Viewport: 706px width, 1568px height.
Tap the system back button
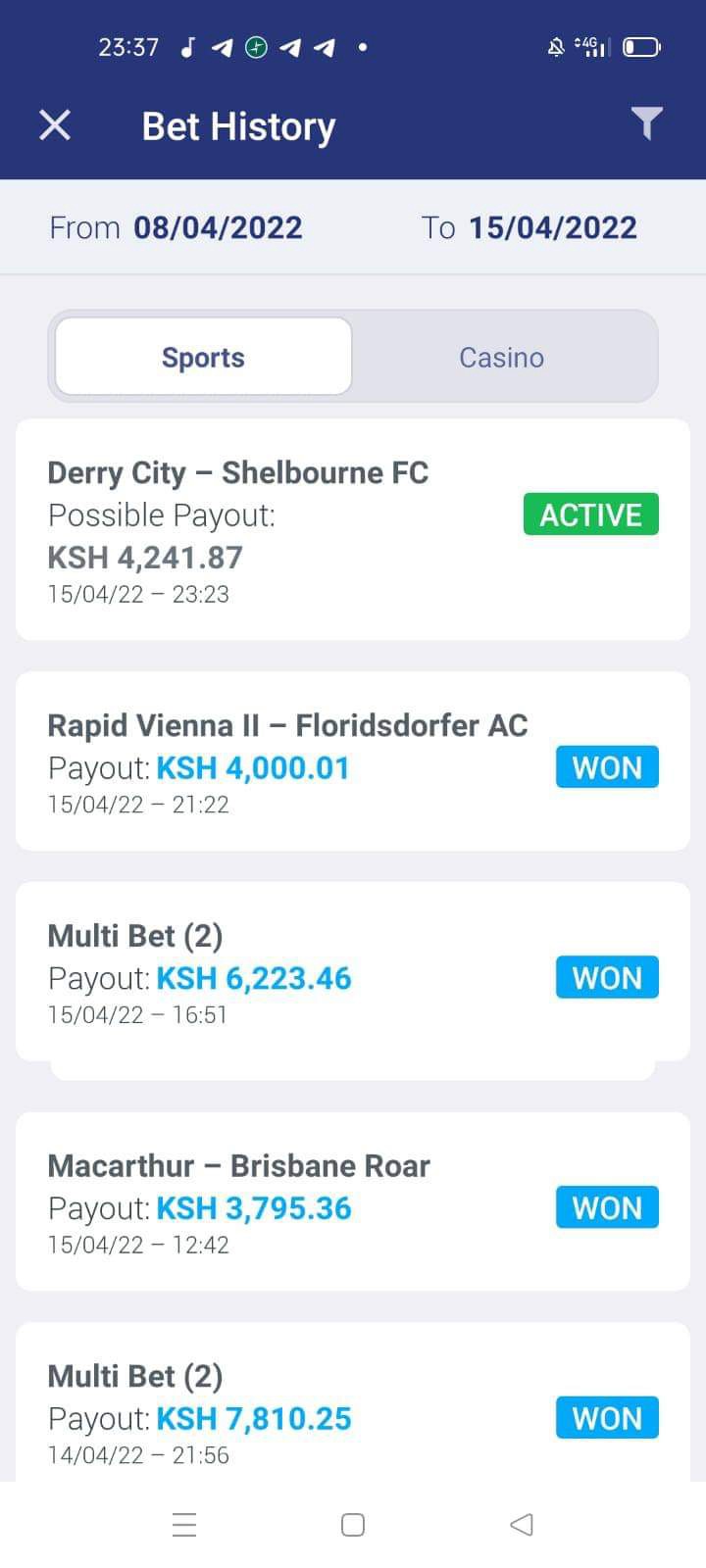[x=522, y=1525]
